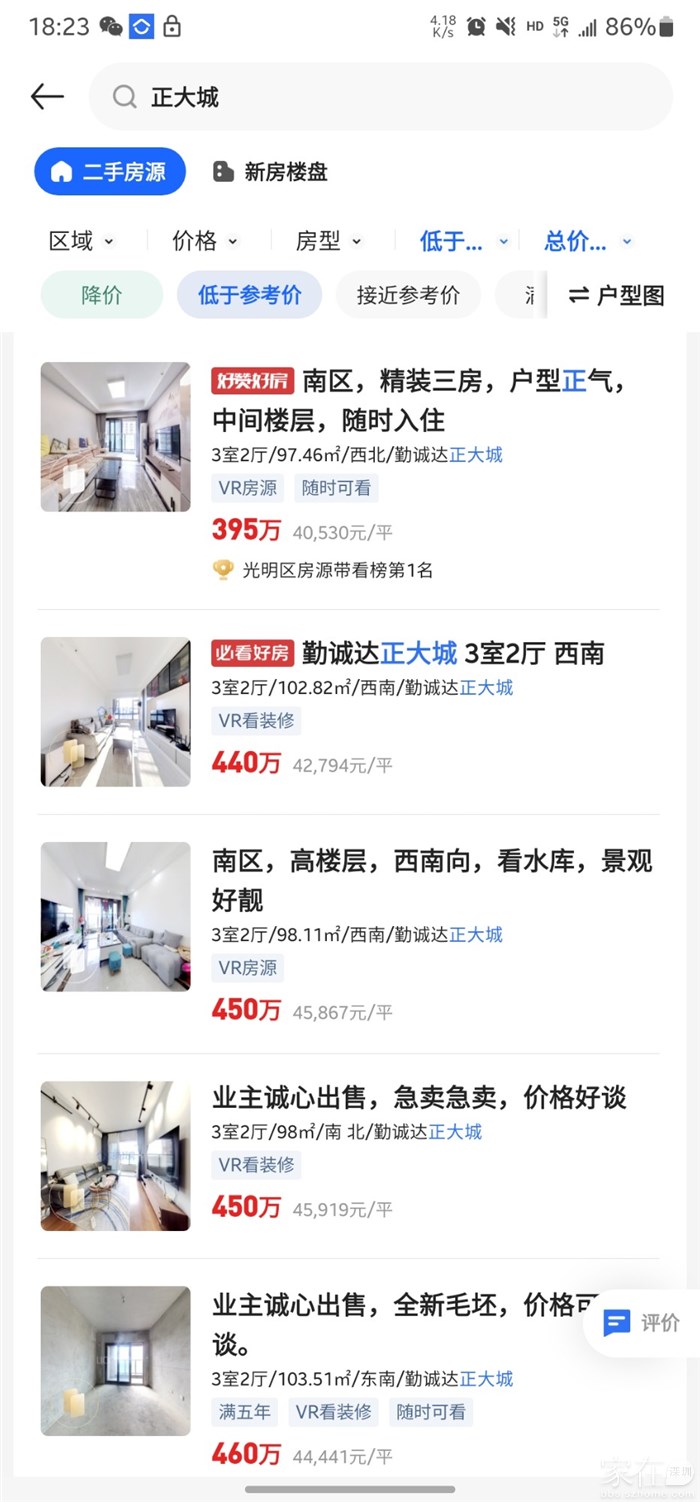Viewport: 700px width, 1502px height.
Task: Switch to 户型图 view
Action: [617, 295]
